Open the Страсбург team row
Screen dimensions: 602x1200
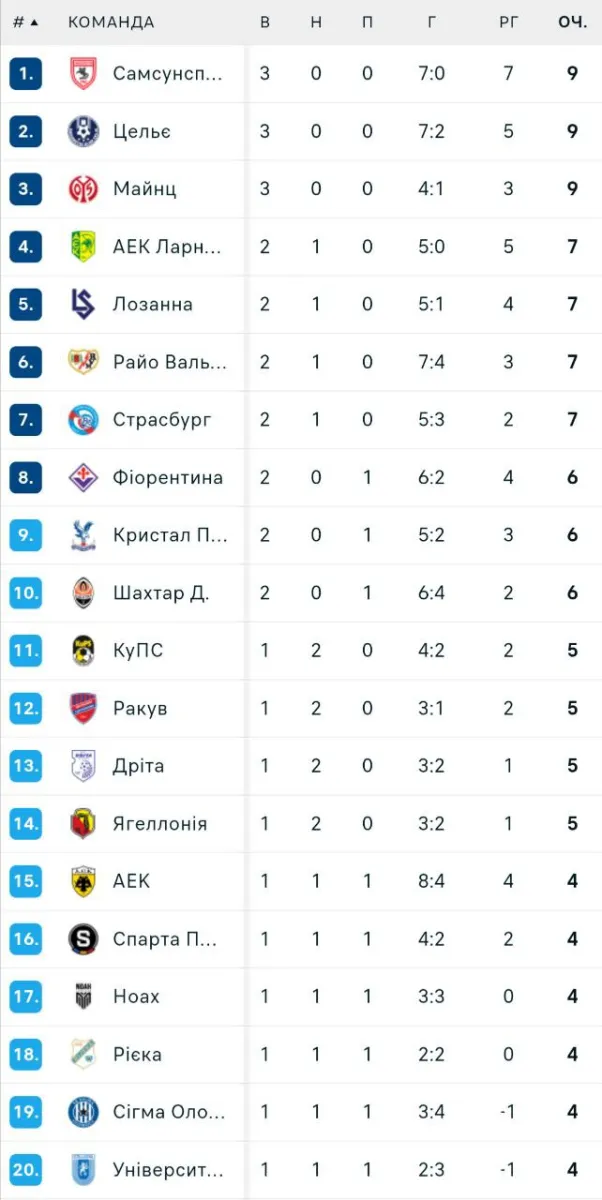[162, 420]
